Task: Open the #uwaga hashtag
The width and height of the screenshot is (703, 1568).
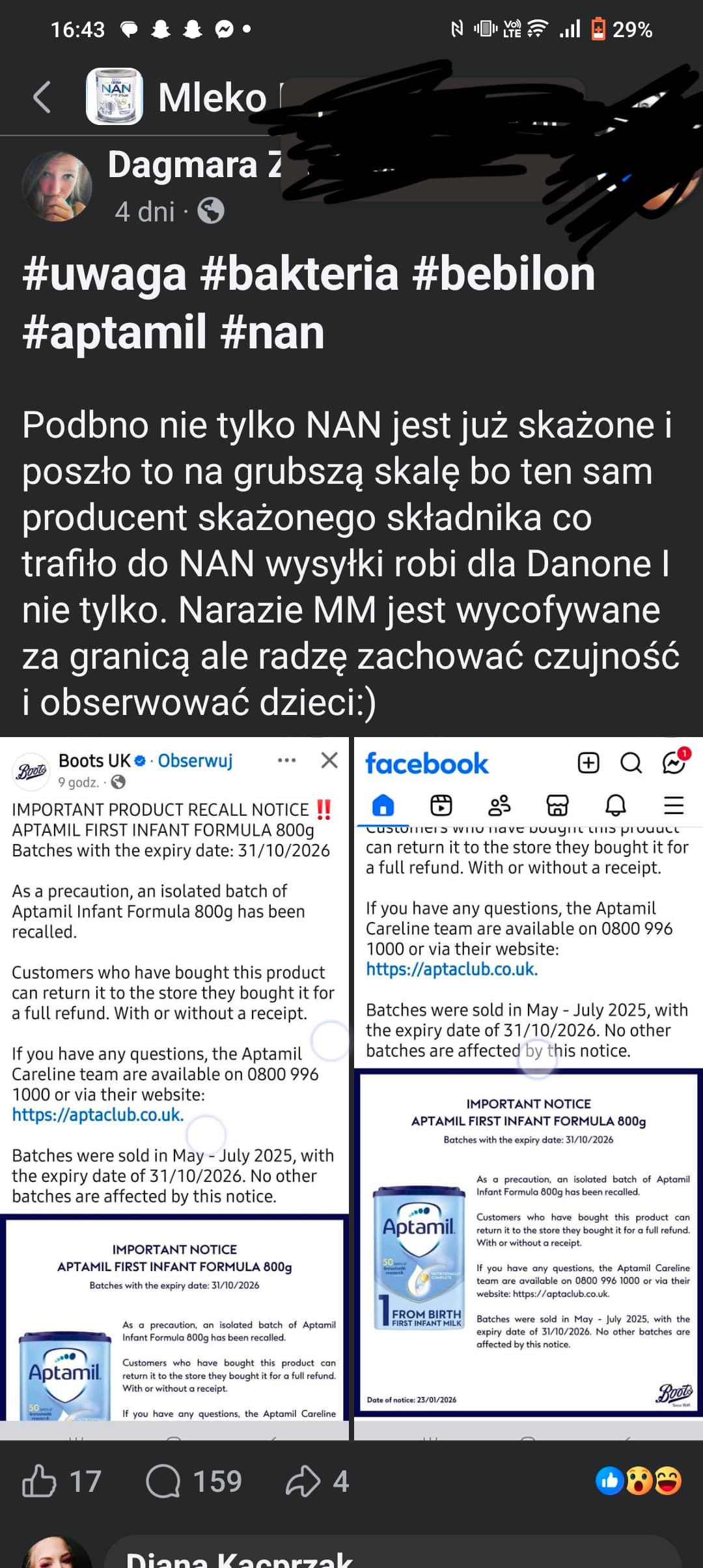Action: pos(104,273)
